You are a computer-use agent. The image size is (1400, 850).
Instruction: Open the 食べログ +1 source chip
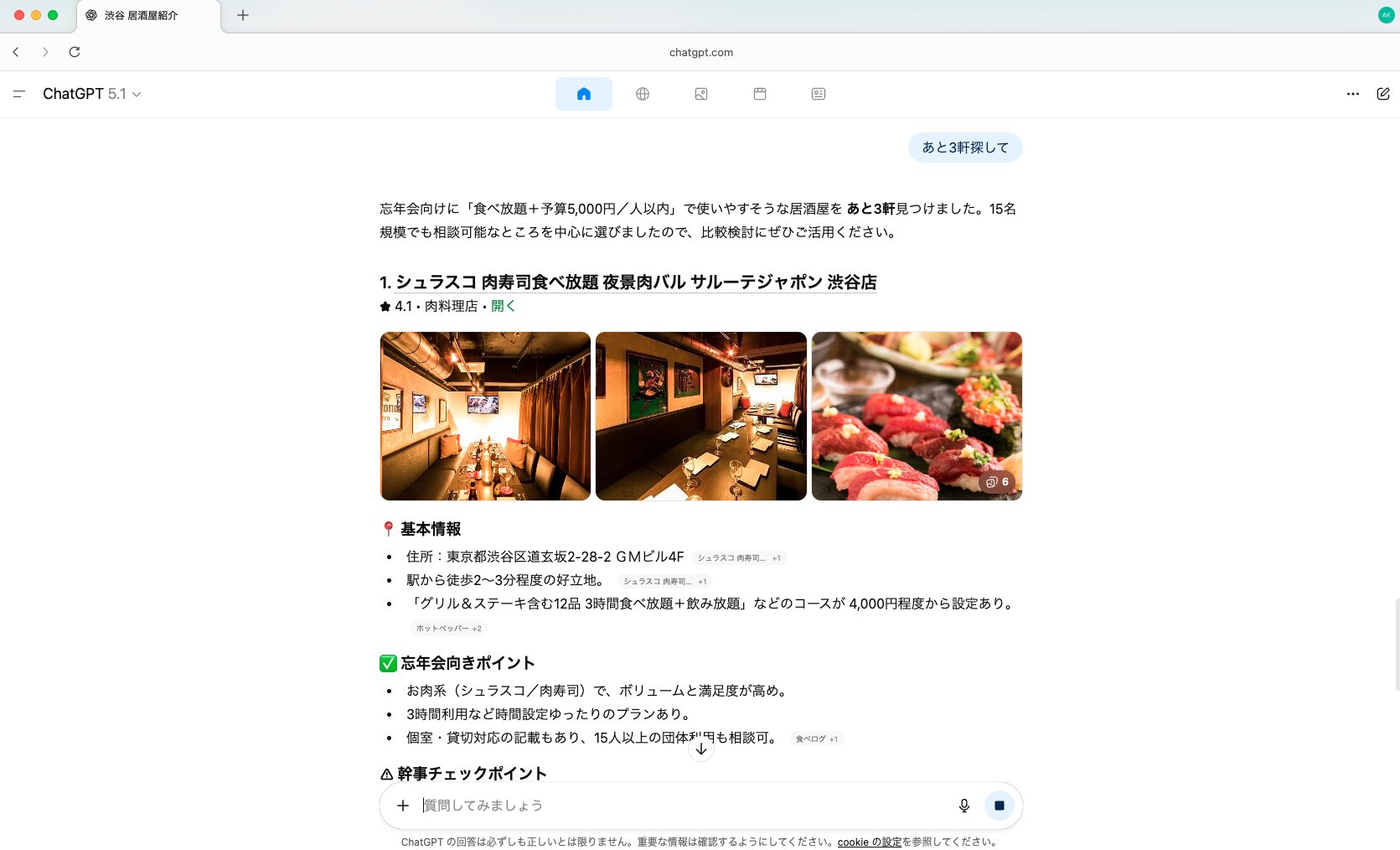click(x=816, y=739)
